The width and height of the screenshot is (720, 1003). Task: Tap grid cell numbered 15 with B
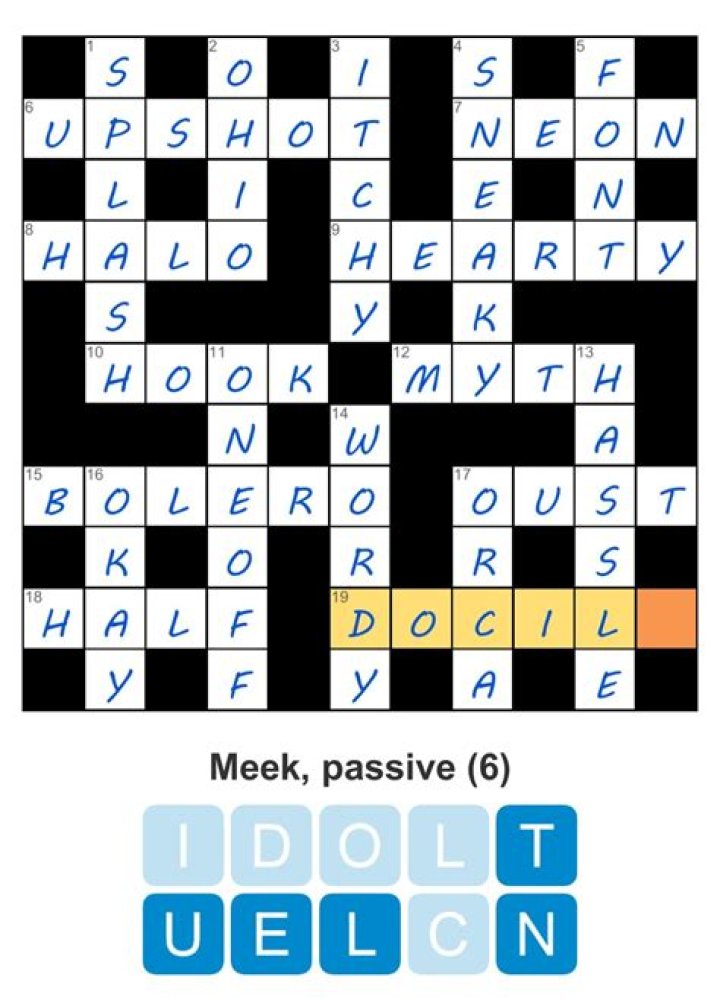52,498
